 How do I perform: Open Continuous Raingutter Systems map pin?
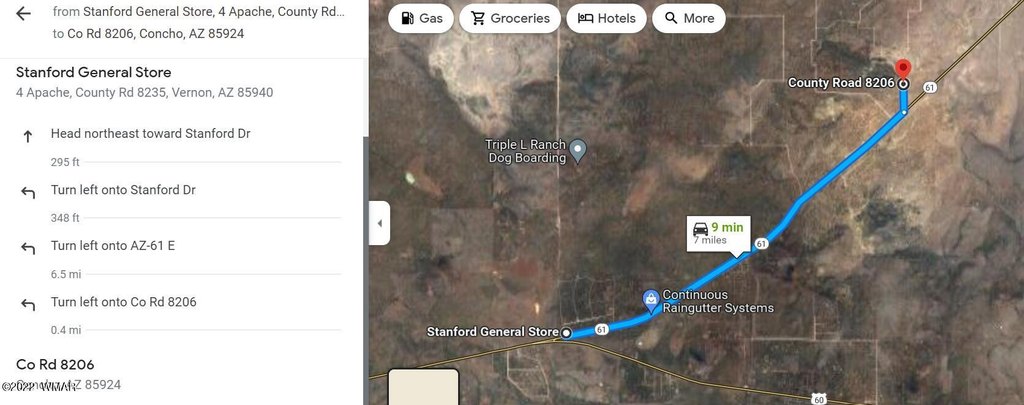click(x=651, y=298)
